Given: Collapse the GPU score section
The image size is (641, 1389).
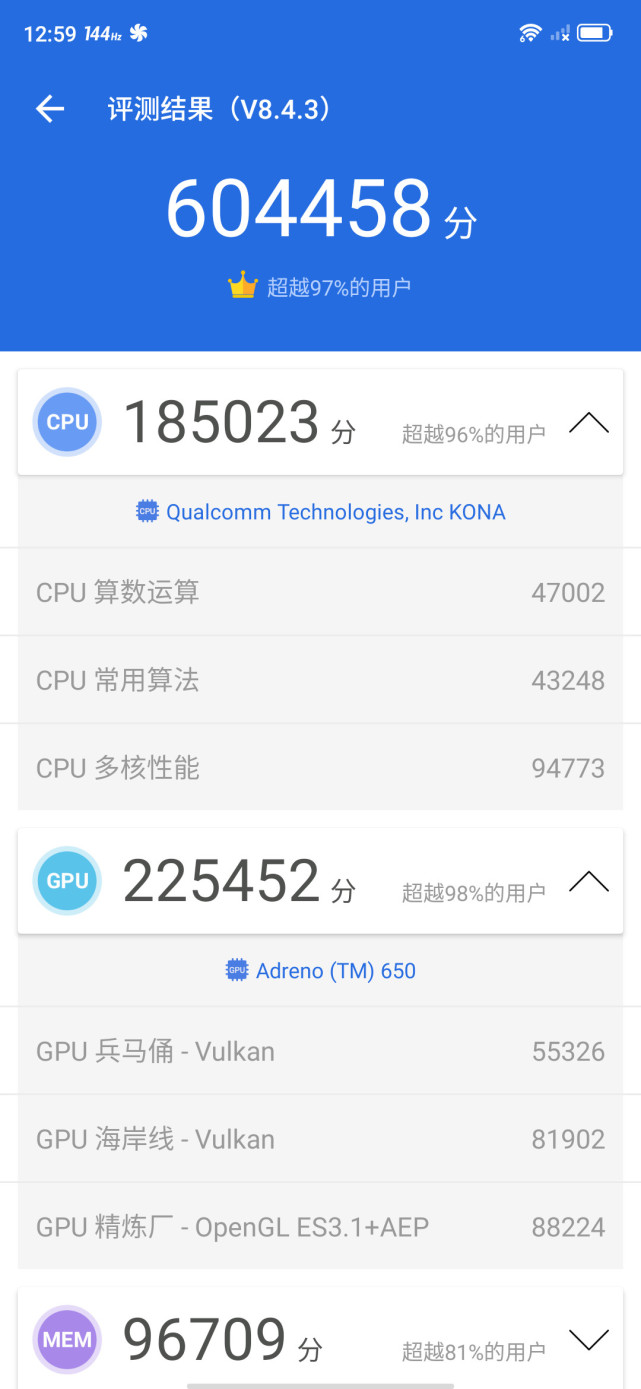Looking at the screenshot, I should coord(588,882).
